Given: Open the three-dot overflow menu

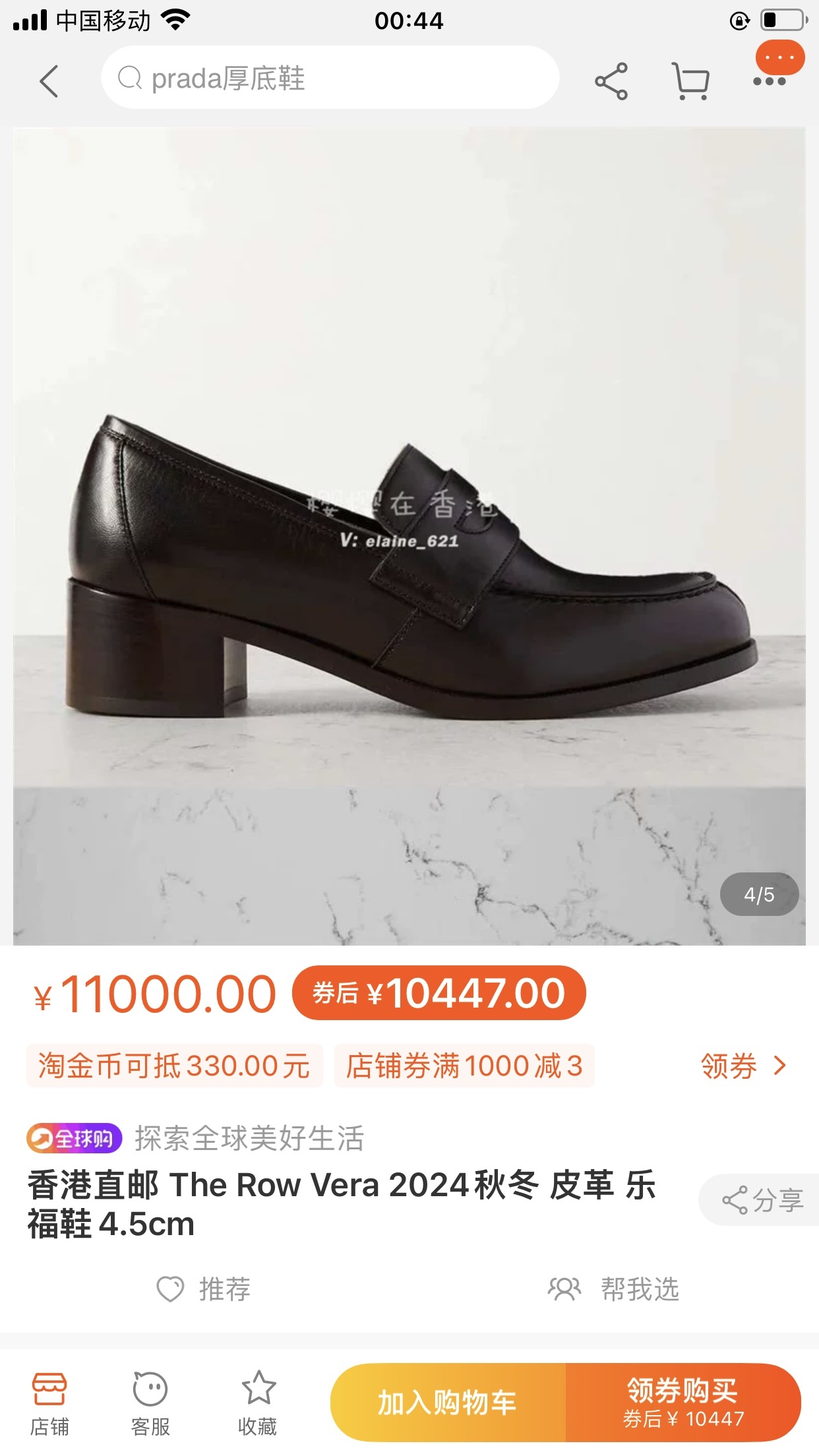Looking at the screenshot, I should tap(770, 81).
